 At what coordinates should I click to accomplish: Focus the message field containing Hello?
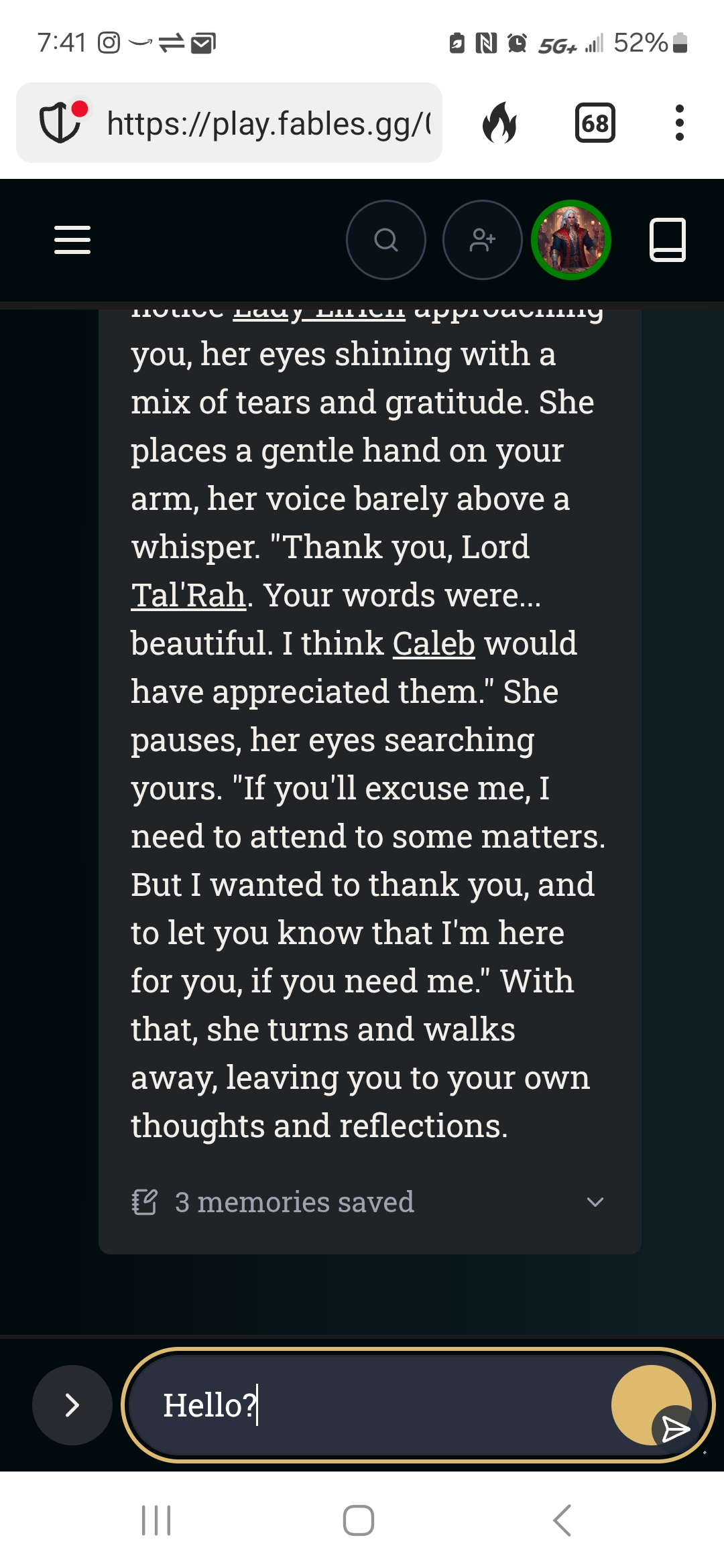pyautogui.click(x=375, y=1404)
